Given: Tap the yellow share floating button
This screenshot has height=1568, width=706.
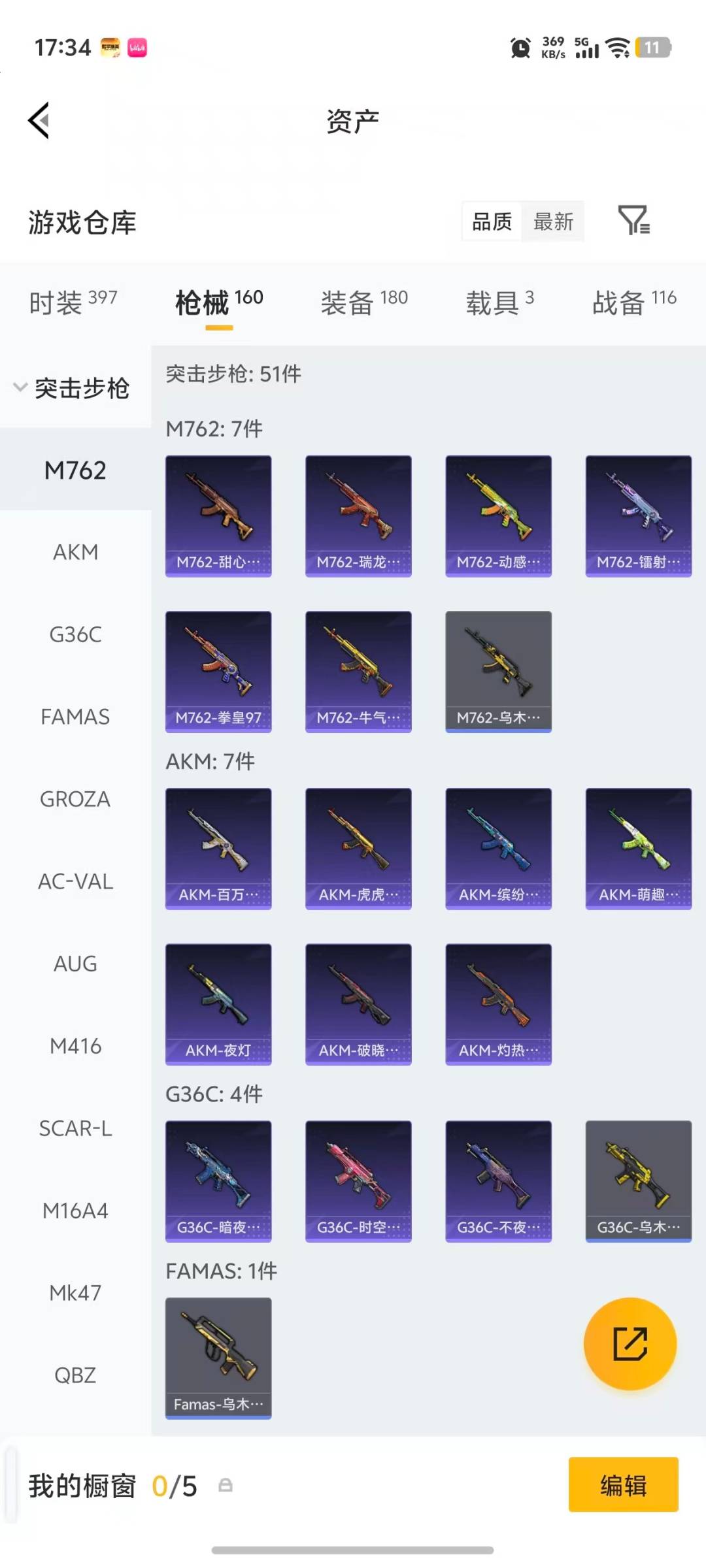Looking at the screenshot, I should point(630,1344).
